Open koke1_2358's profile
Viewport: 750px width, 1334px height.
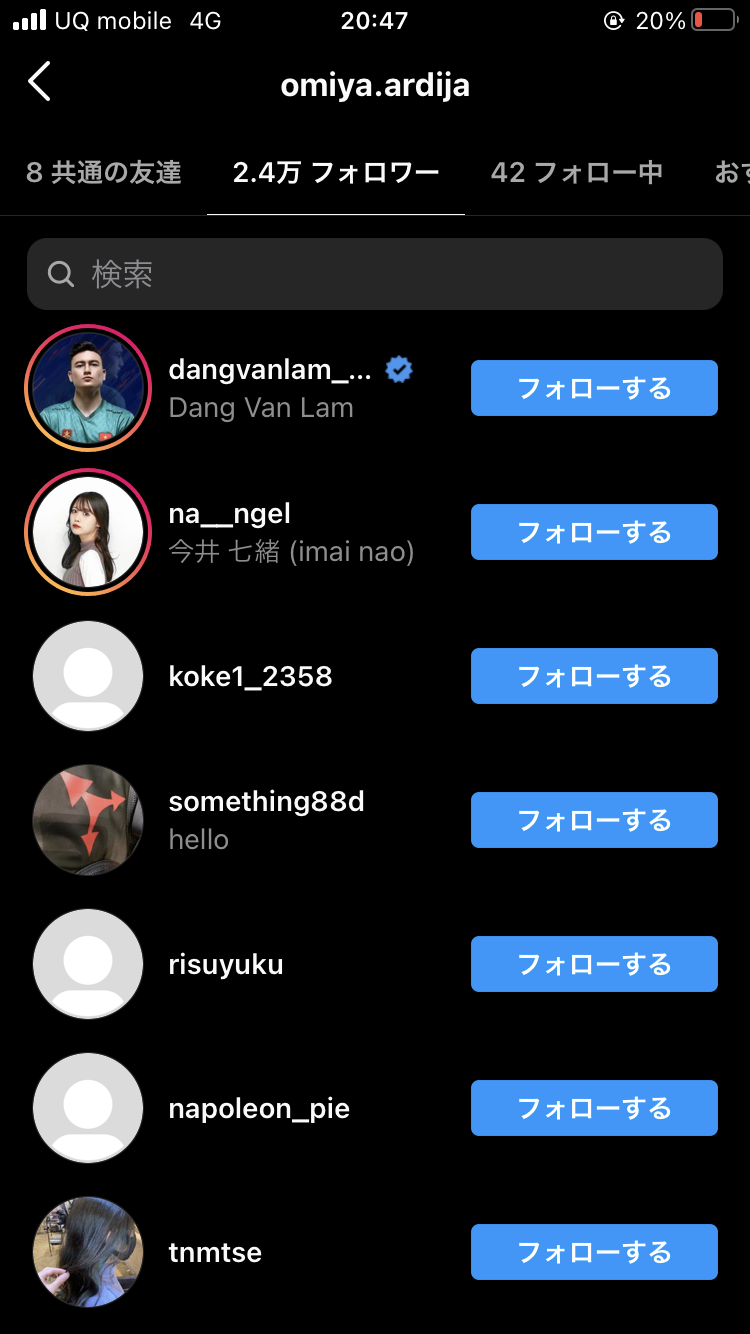click(250, 677)
